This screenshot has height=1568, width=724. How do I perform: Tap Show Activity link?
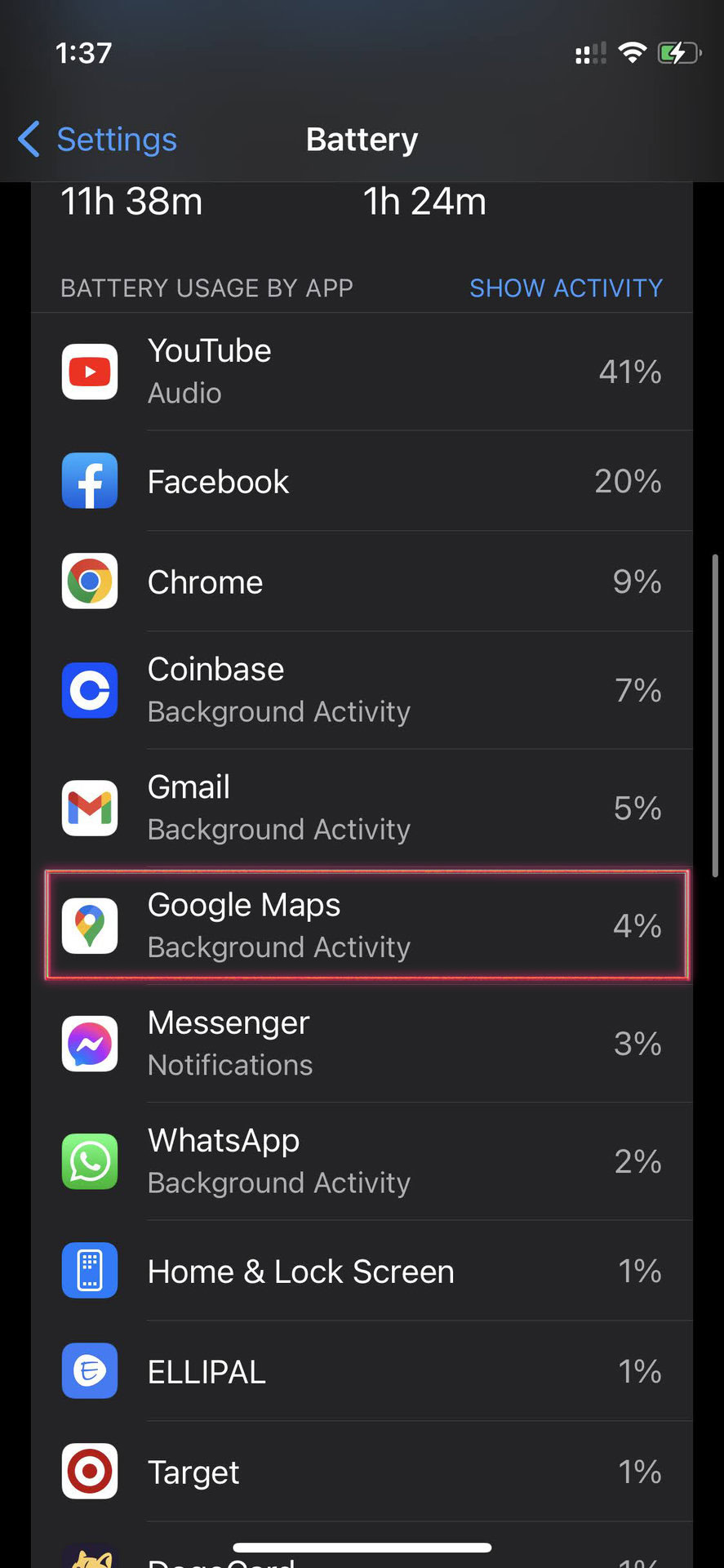tap(565, 288)
